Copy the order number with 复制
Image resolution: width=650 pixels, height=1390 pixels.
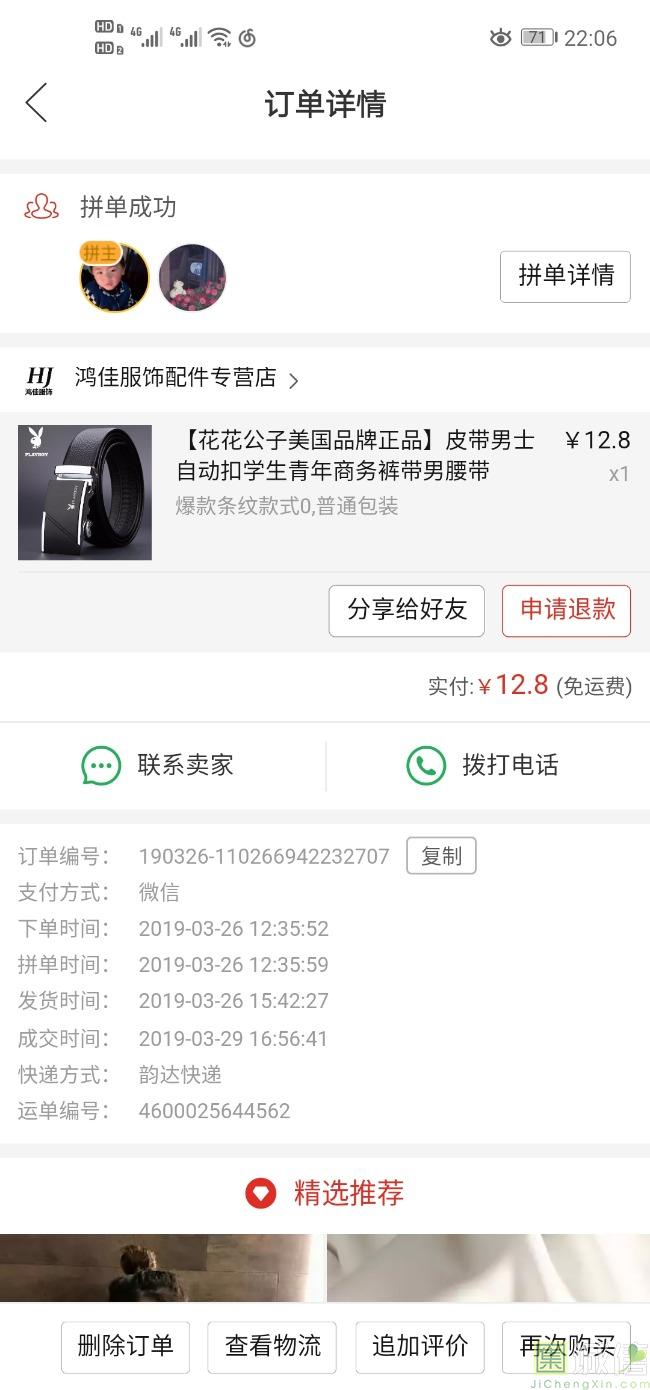coord(441,856)
